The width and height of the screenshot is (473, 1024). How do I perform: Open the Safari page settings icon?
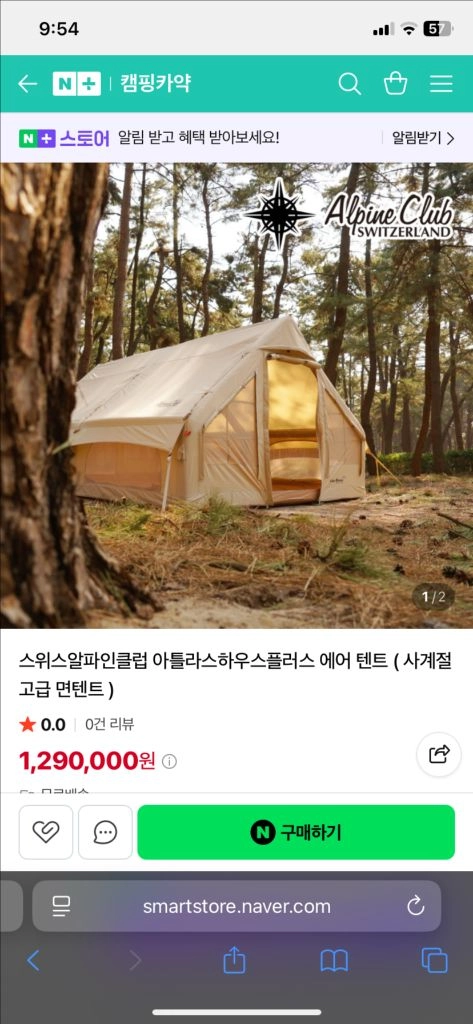[x=62, y=906]
